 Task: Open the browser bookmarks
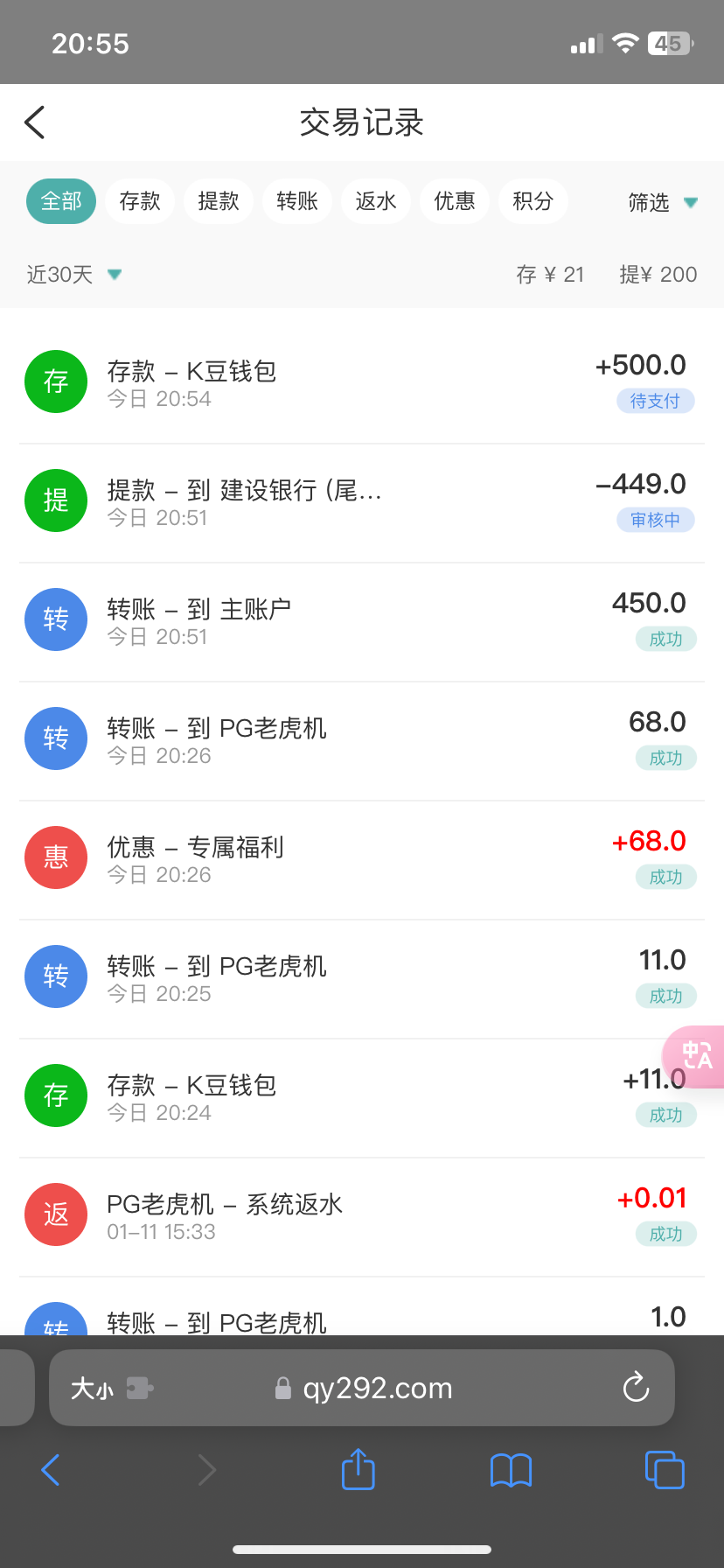[512, 1470]
